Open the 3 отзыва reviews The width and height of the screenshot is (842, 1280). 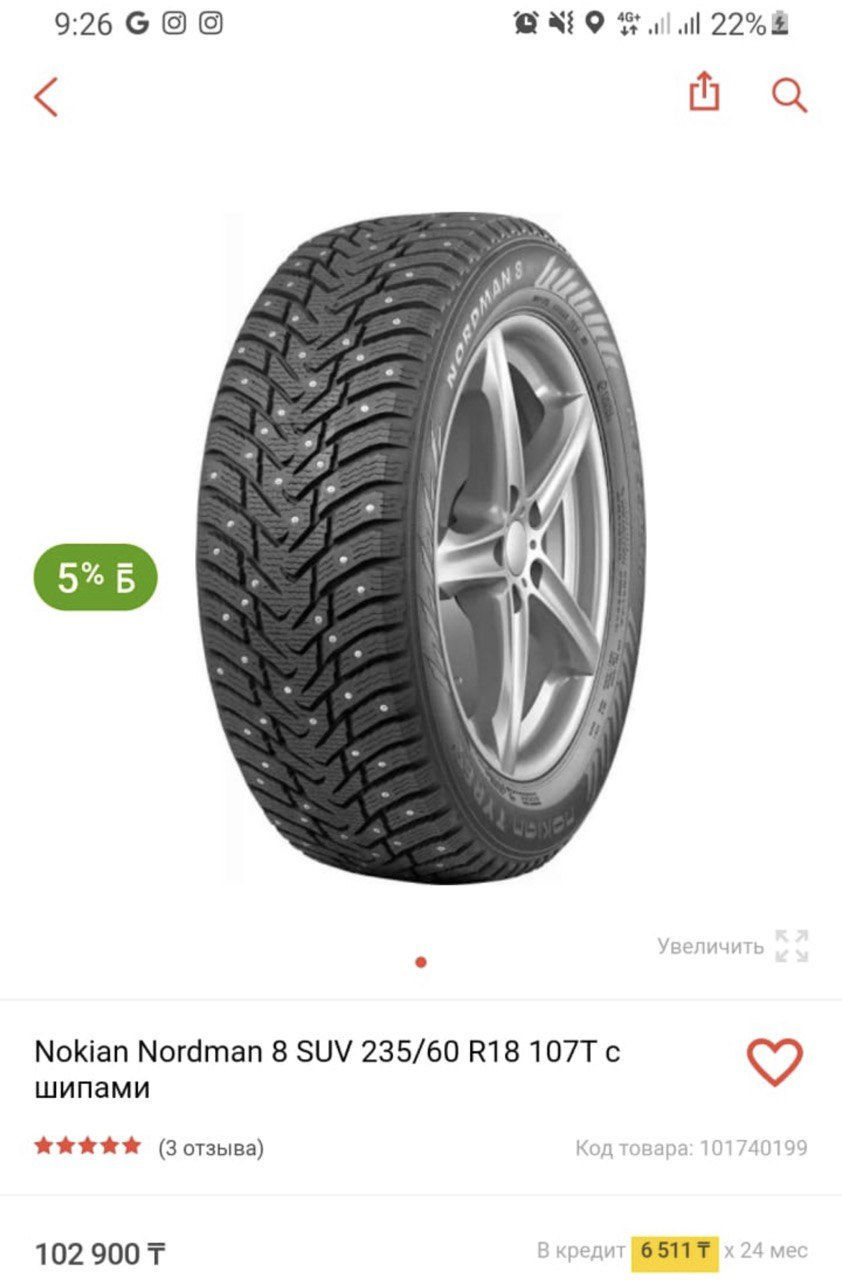pos(211,1148)
